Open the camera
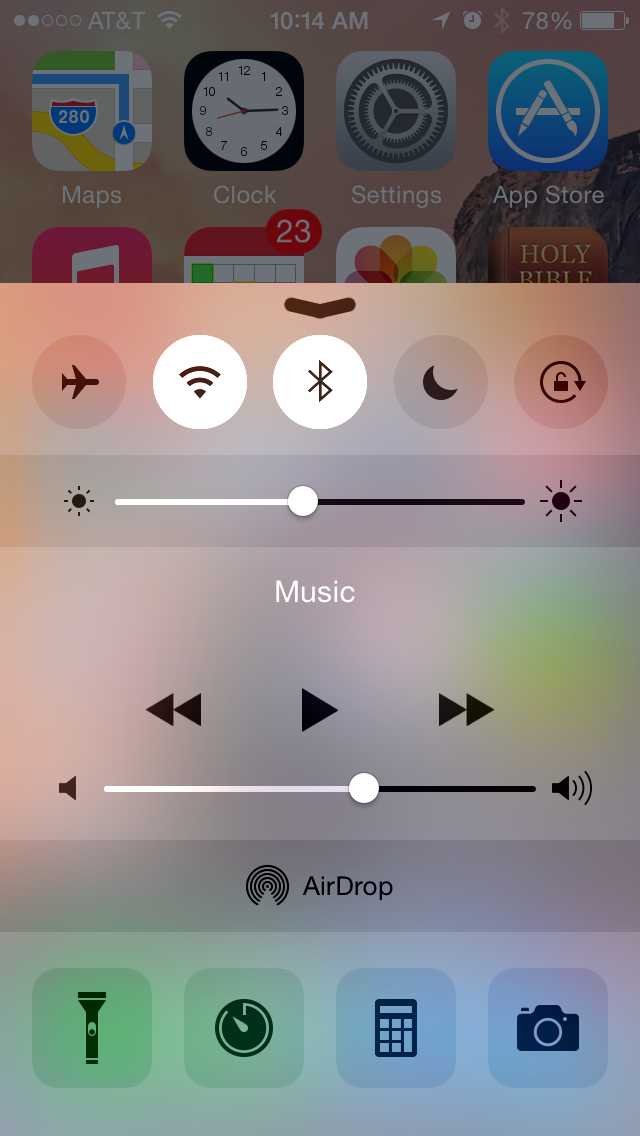The height and width of the screenshot is (1136, 640). 548,1027
